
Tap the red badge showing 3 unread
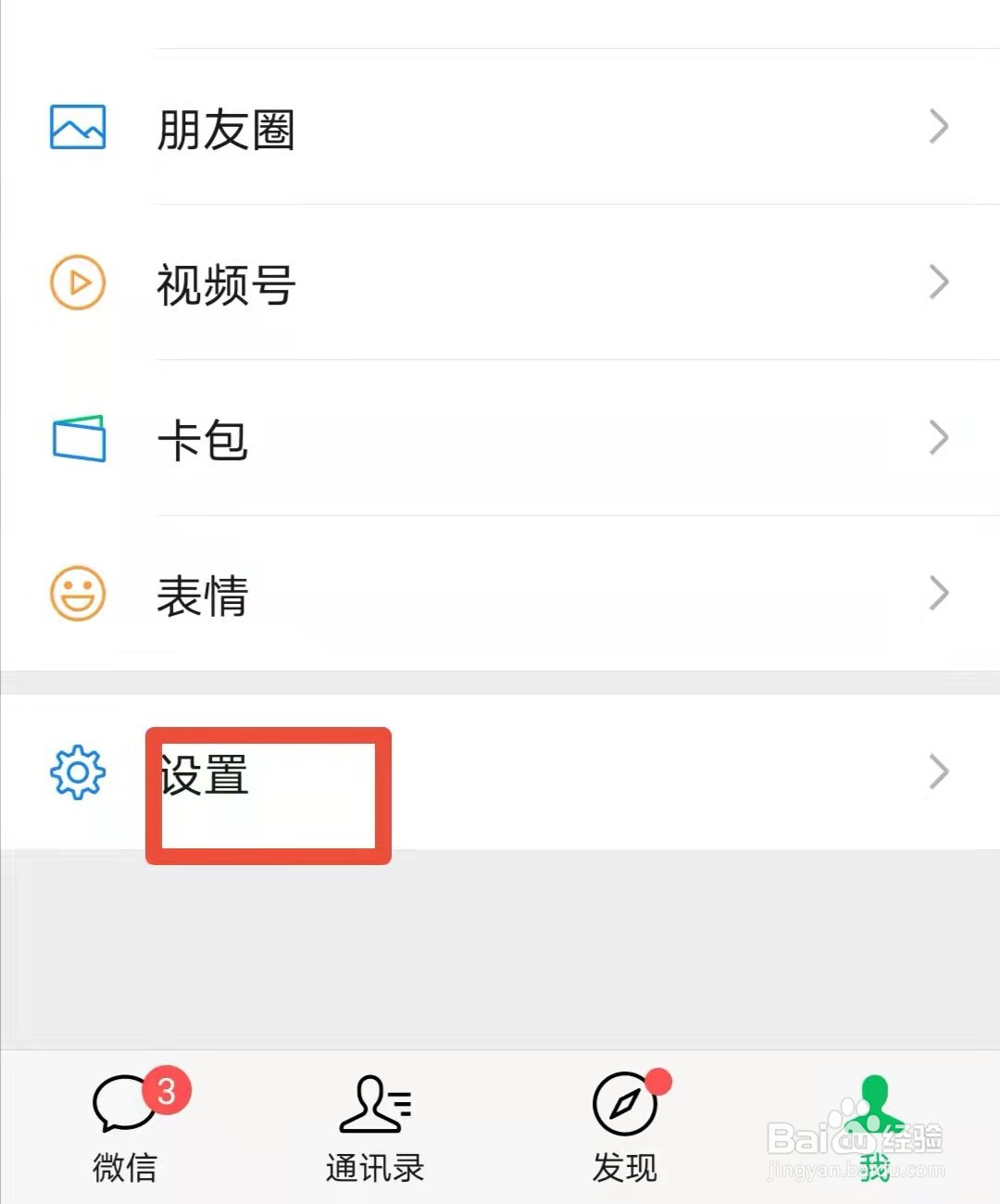167,1091
